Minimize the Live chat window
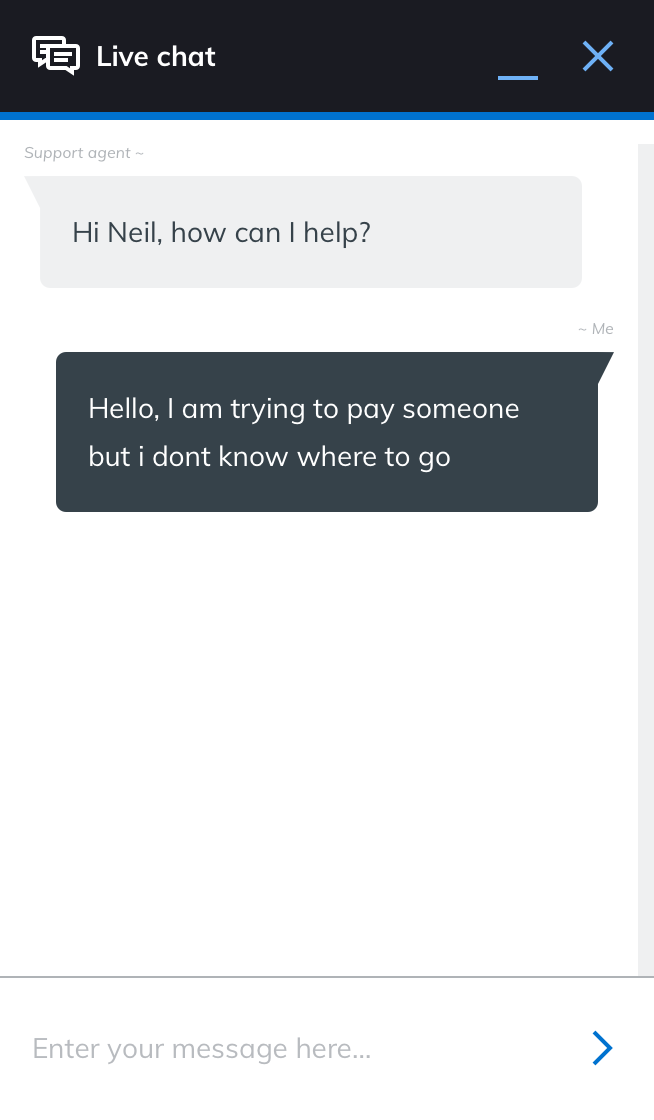654x1120 pixels. pos(517,70)
